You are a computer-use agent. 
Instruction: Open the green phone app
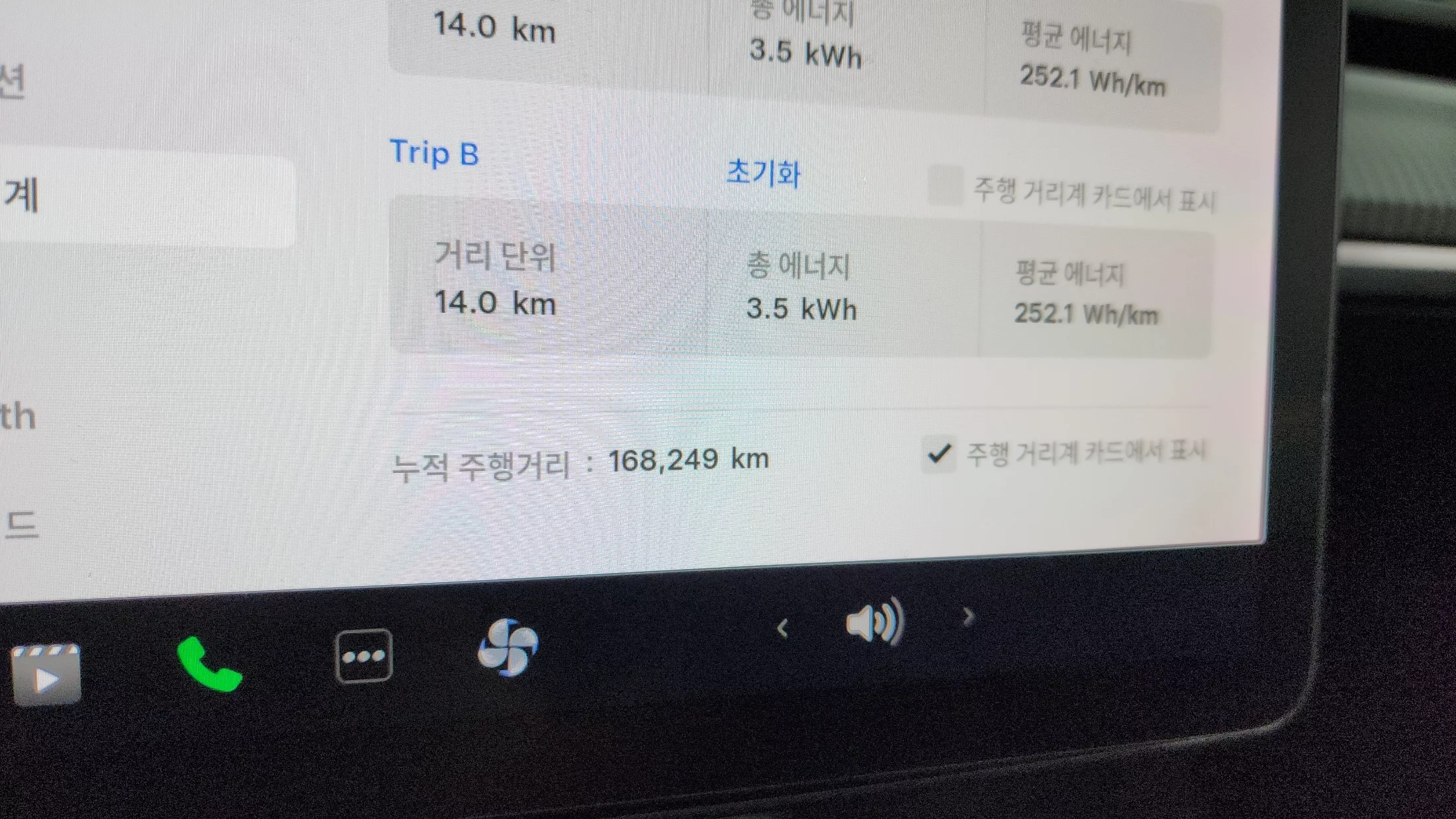click(209, 665)
